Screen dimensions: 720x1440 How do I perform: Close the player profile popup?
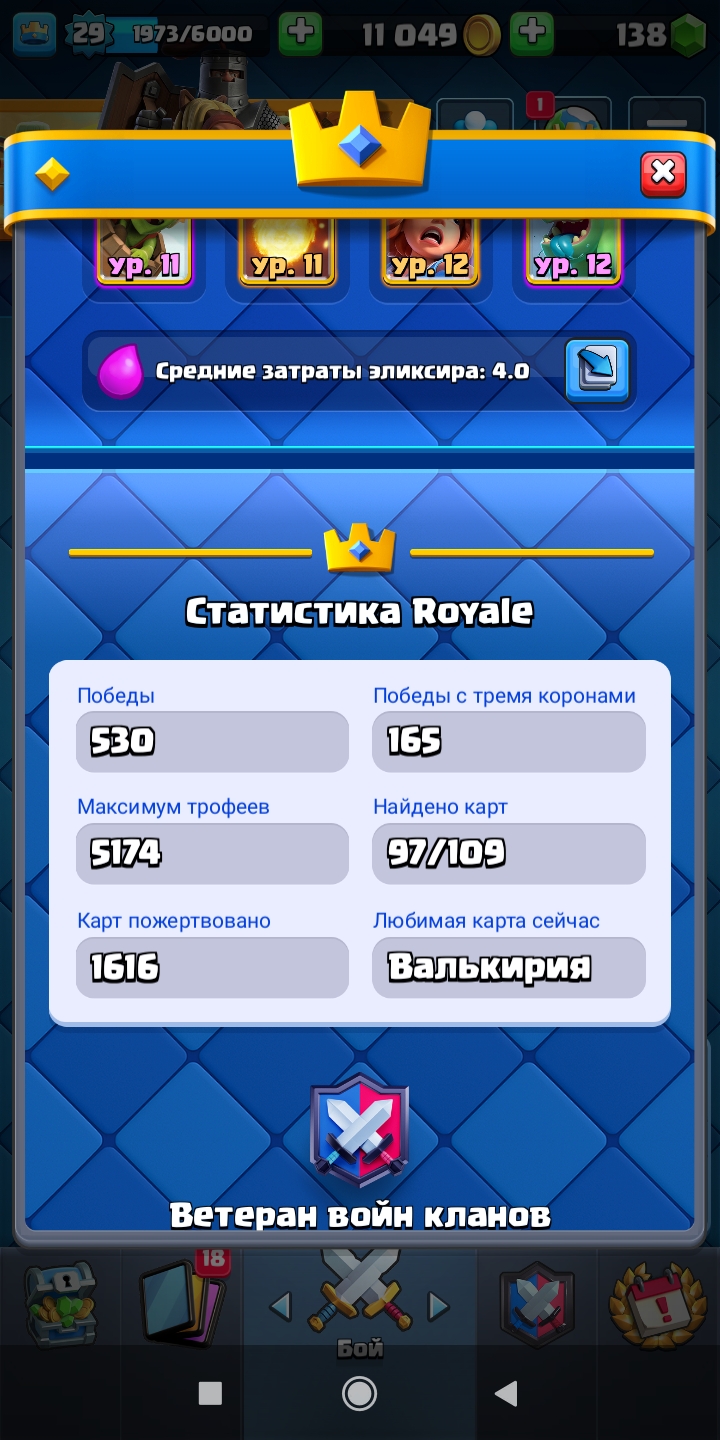[x=663, y=174]
